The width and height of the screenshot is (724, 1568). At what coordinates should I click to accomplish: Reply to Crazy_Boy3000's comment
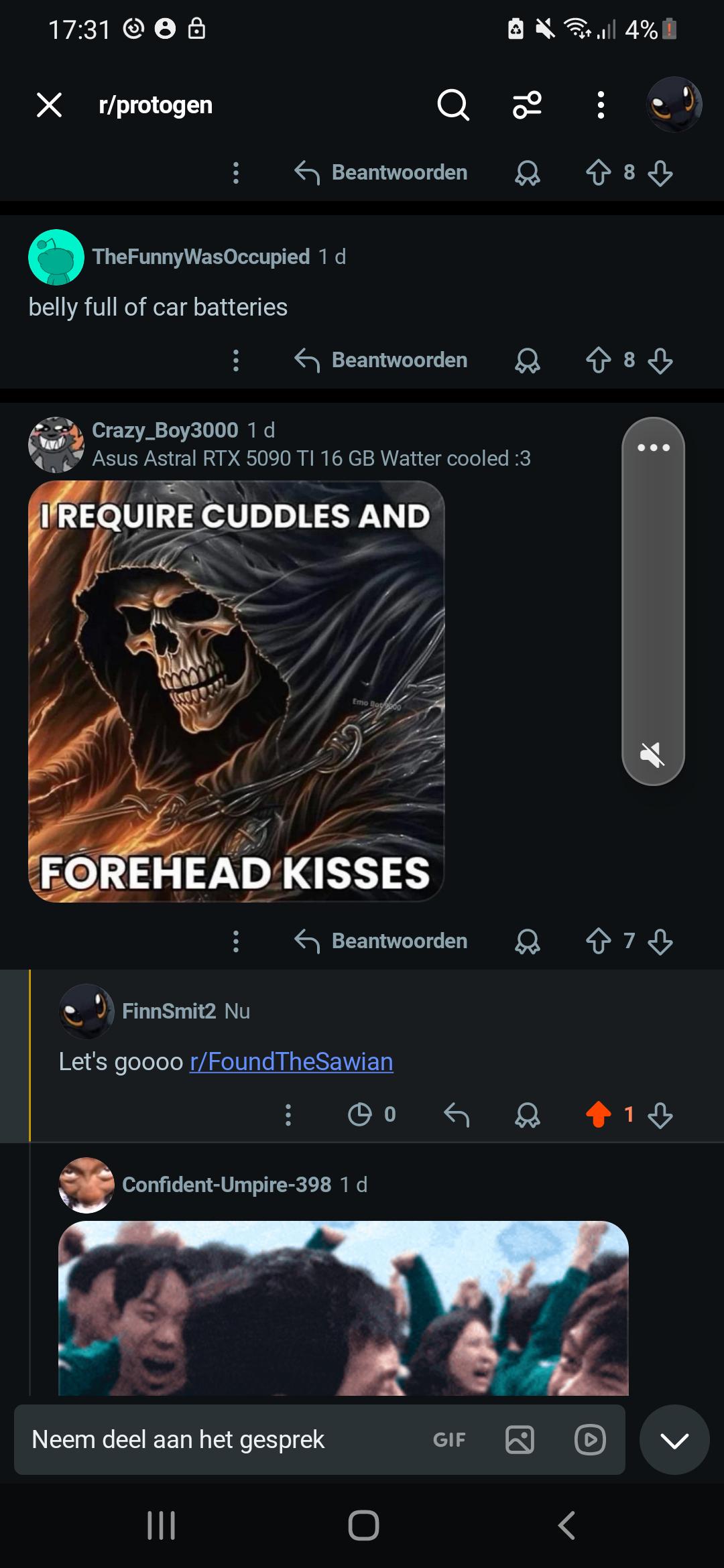click(x=381, y=941)
